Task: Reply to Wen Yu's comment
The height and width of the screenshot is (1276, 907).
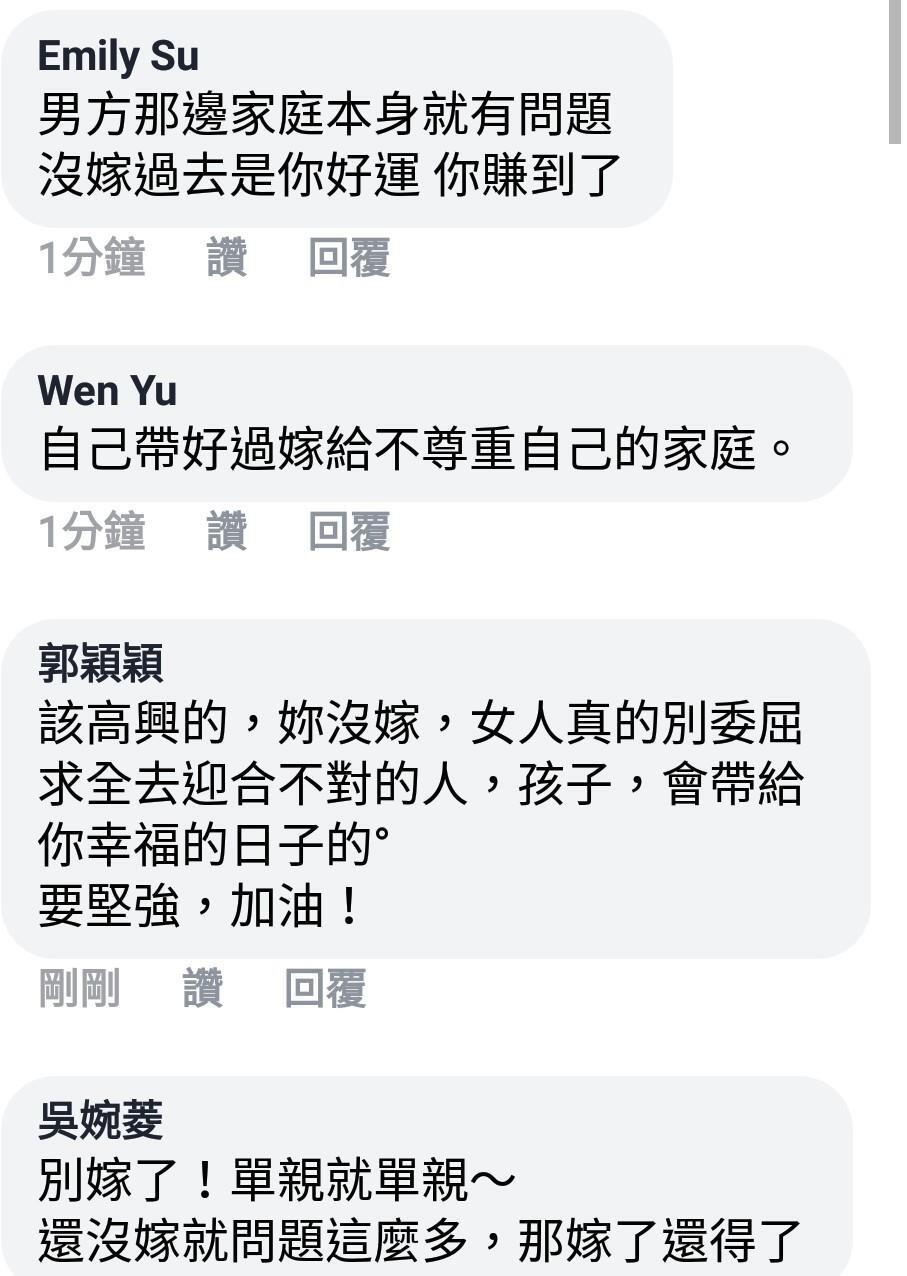Action: 348,531
